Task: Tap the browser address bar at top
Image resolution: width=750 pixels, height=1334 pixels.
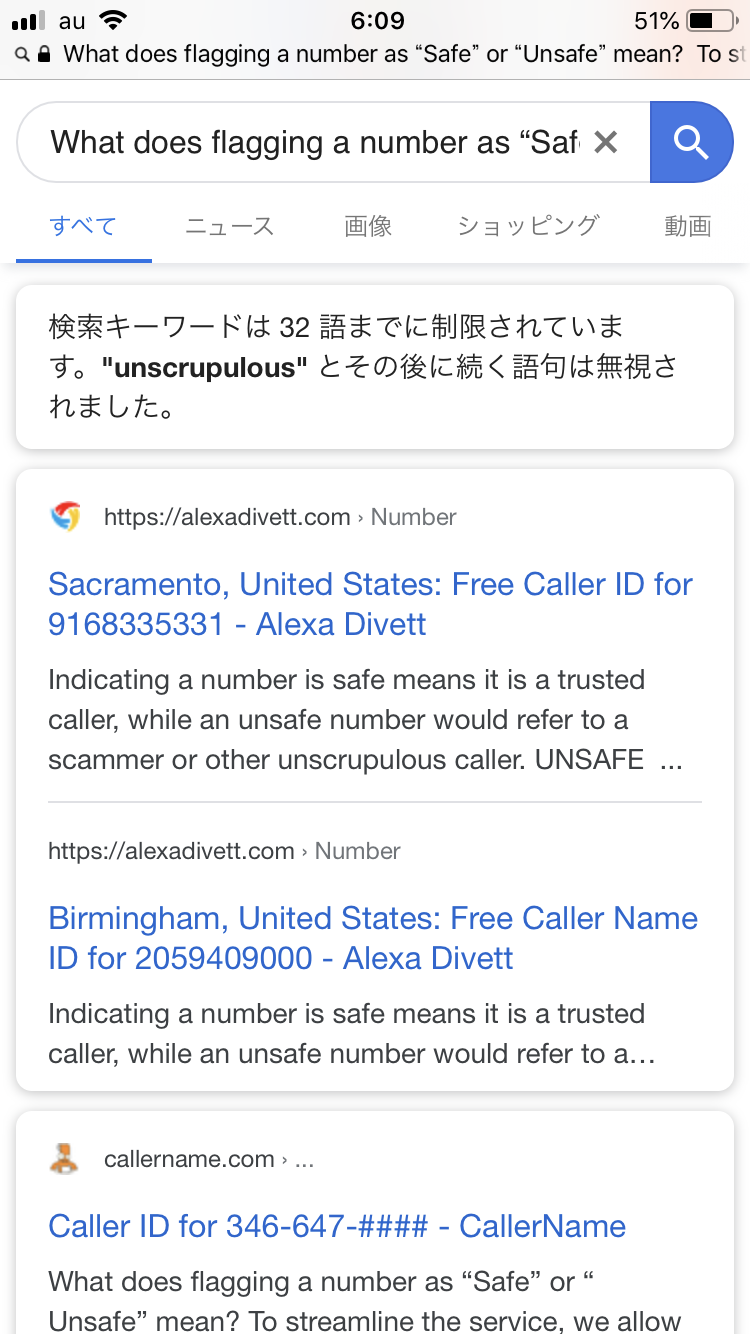Action: (375, 54)
